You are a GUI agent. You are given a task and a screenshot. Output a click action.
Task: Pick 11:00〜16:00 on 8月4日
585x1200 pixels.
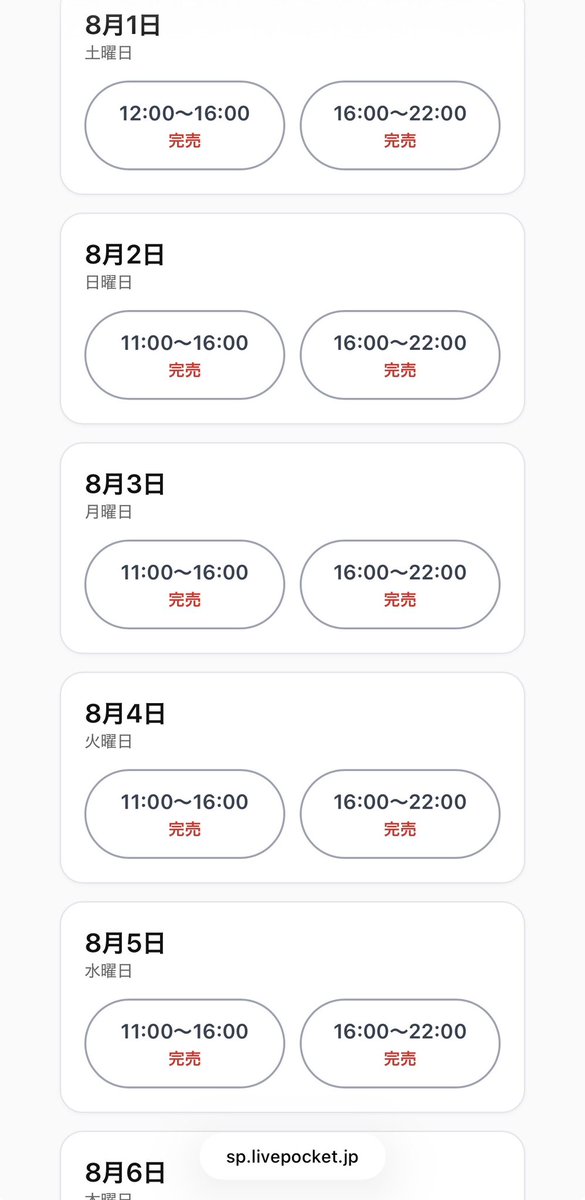click(185, 814)
